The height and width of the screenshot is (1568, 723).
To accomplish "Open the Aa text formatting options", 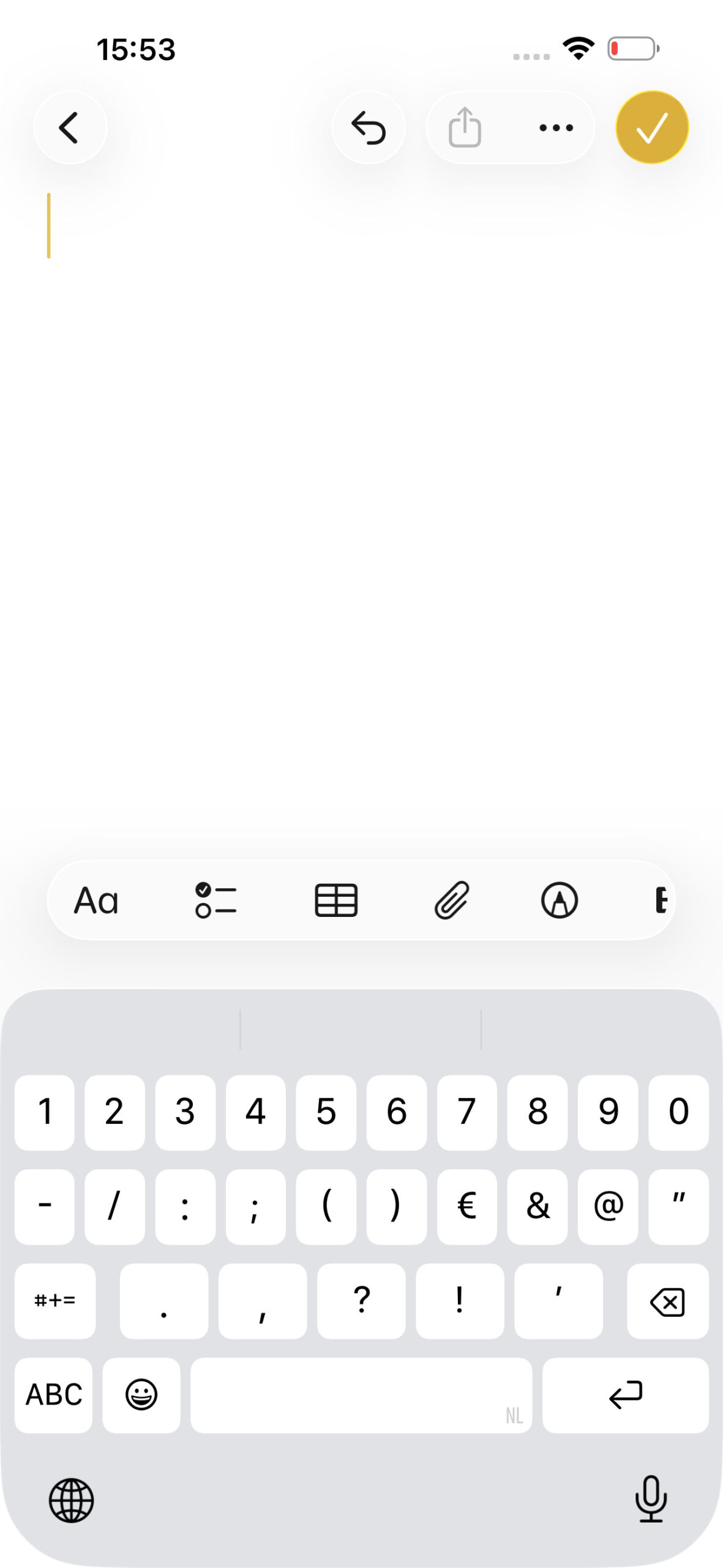I will click(x=96, y=900).
